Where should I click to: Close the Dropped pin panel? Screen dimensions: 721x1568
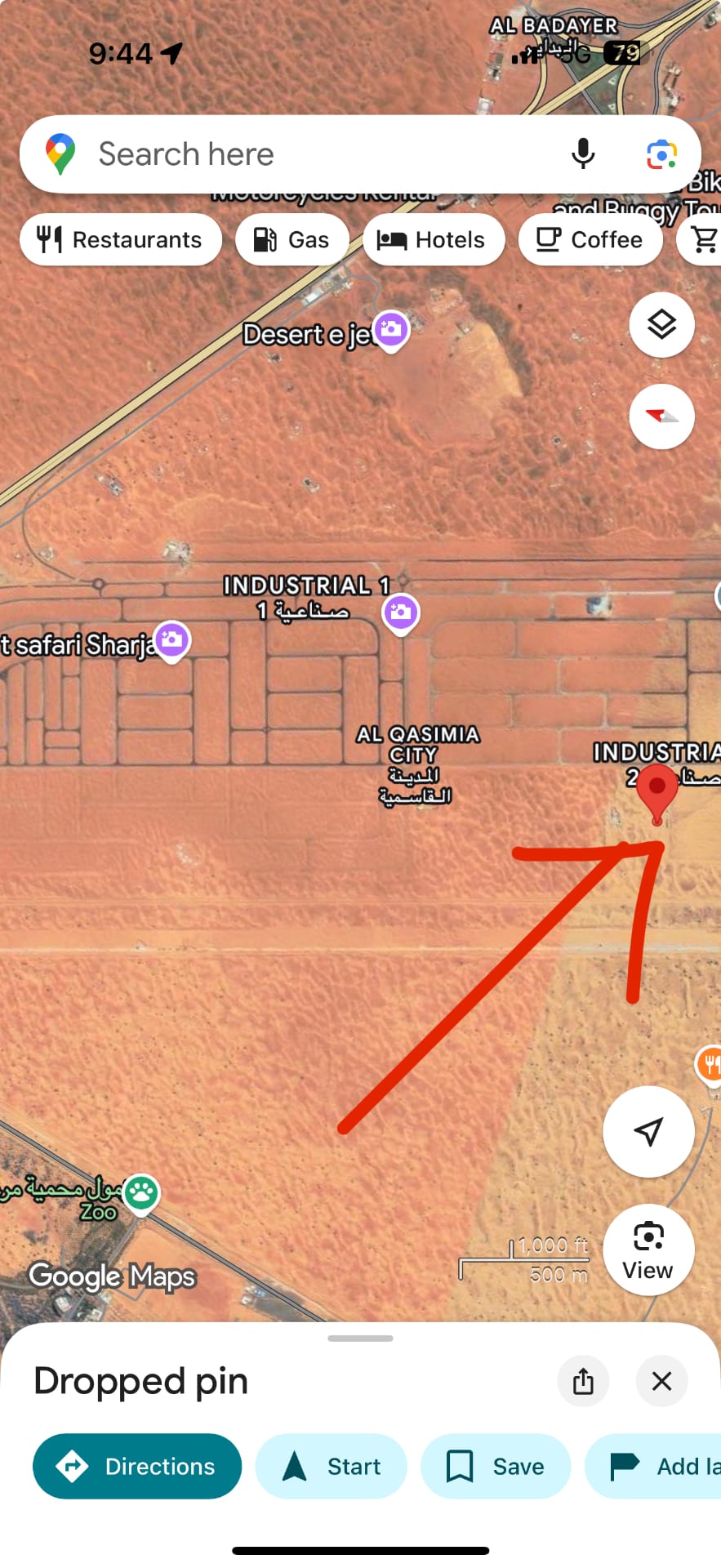(661, 1381)
